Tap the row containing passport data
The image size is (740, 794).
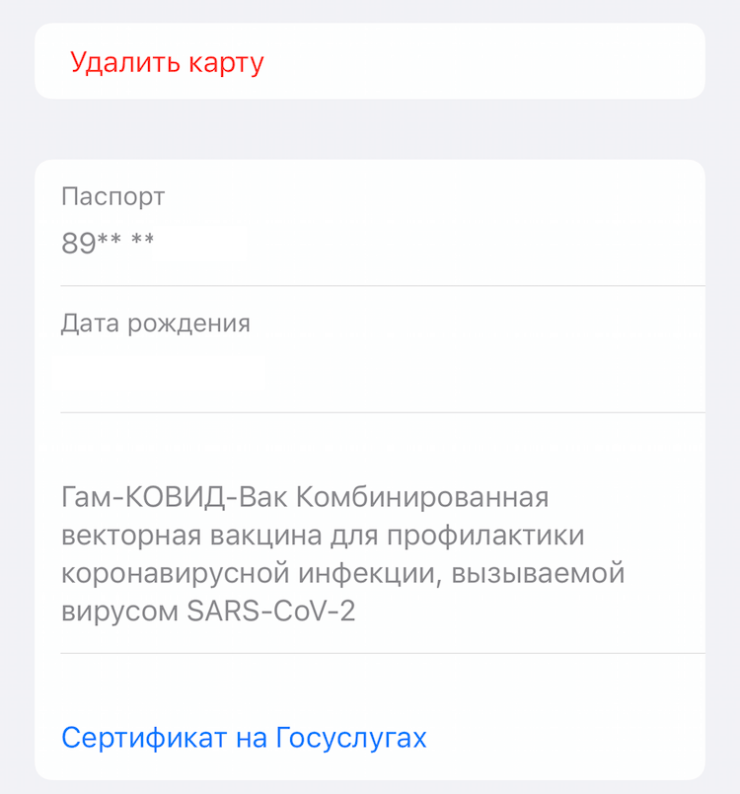[x=370, y=220]
